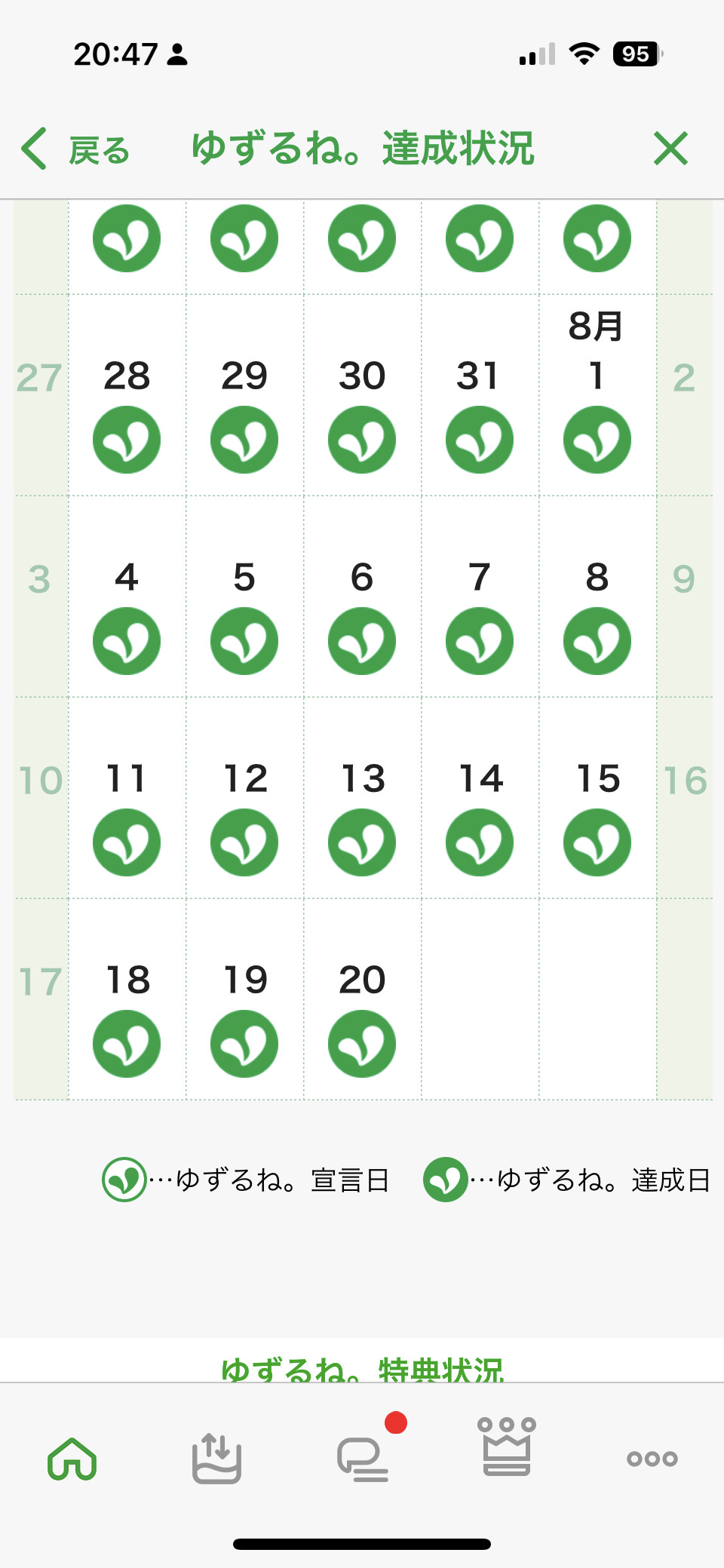The height and width of the screenshot is (1568, 724).
Task: Go back using the 戻る button
Action: click(x=75, y=149)
